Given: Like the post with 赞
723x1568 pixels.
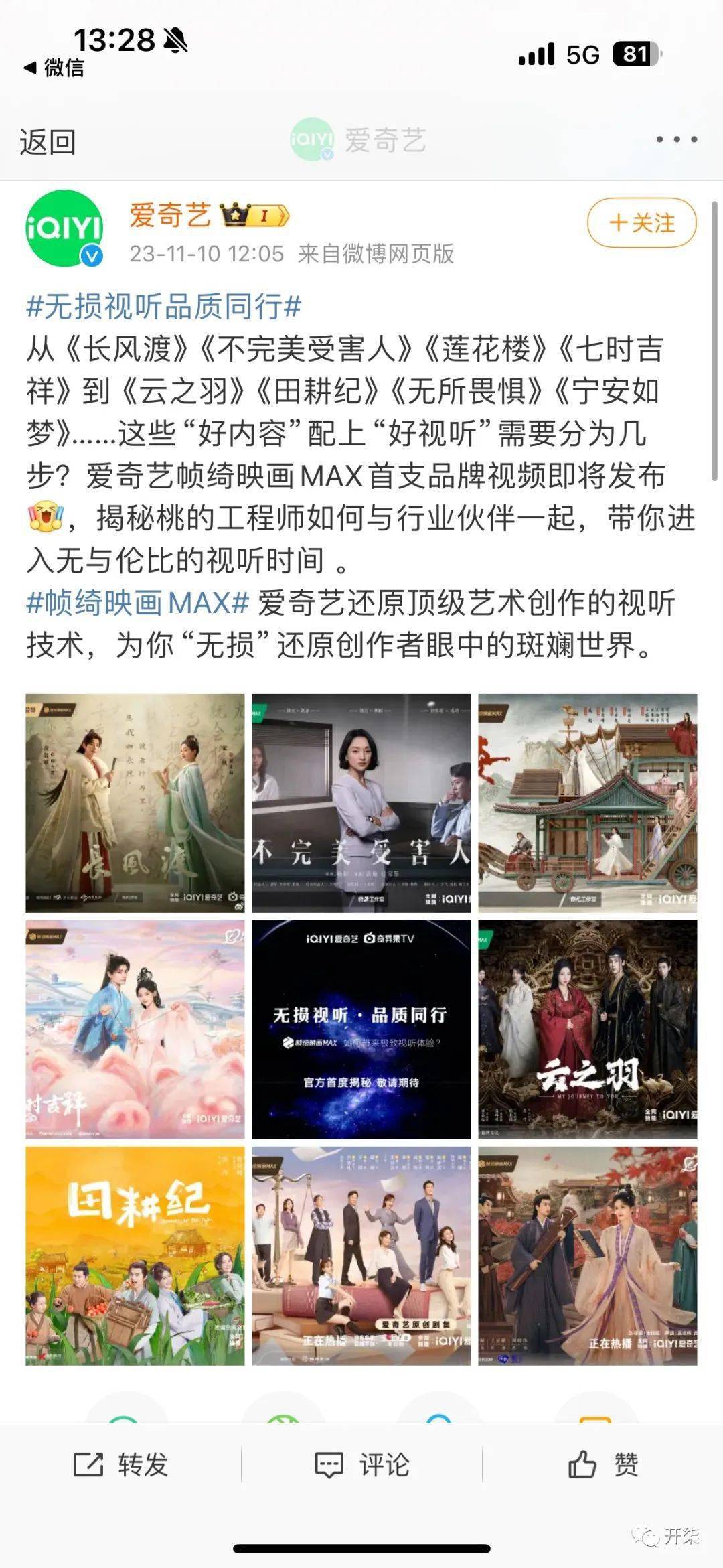Looking at the screenshot, I should 602,1465.
